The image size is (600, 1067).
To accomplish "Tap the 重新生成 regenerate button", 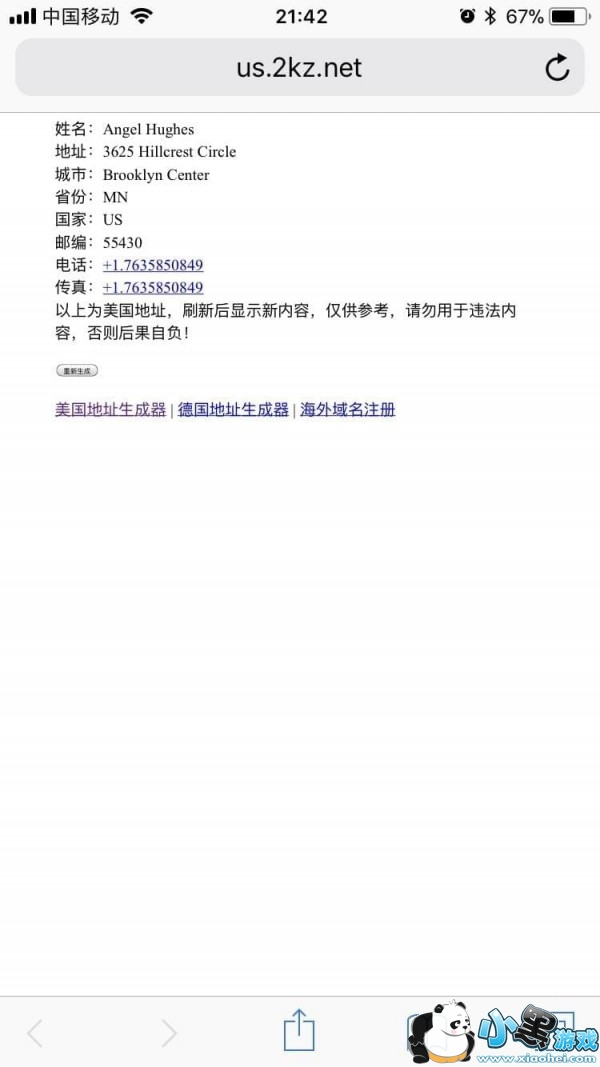I will 77,371.
